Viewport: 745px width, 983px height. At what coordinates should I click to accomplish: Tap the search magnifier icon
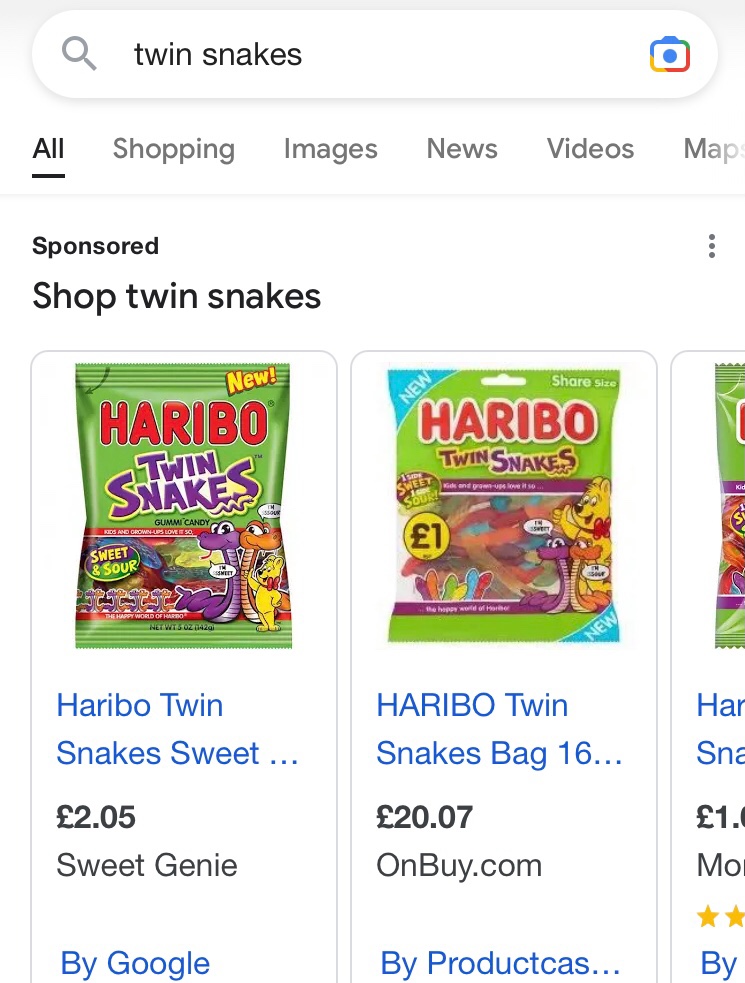coord(79,54)
